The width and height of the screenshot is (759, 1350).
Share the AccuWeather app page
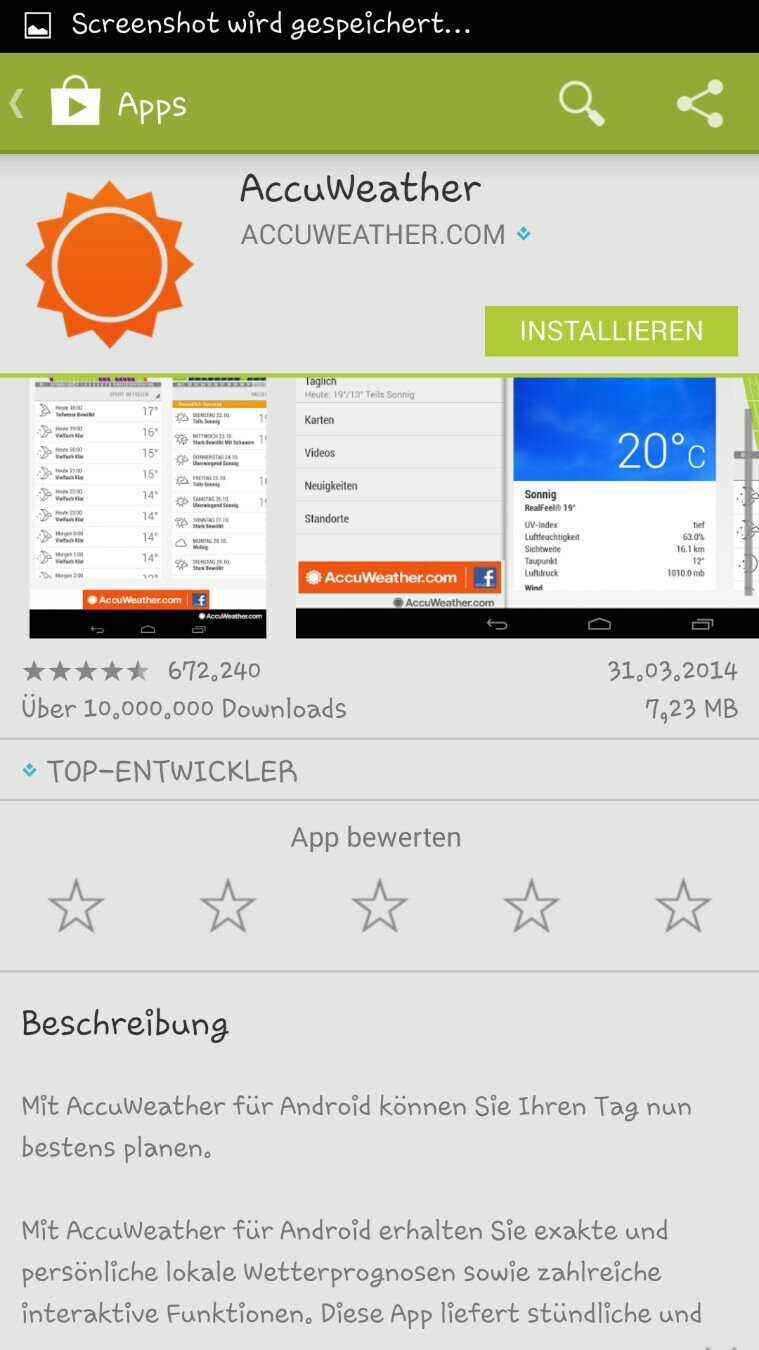700,104
